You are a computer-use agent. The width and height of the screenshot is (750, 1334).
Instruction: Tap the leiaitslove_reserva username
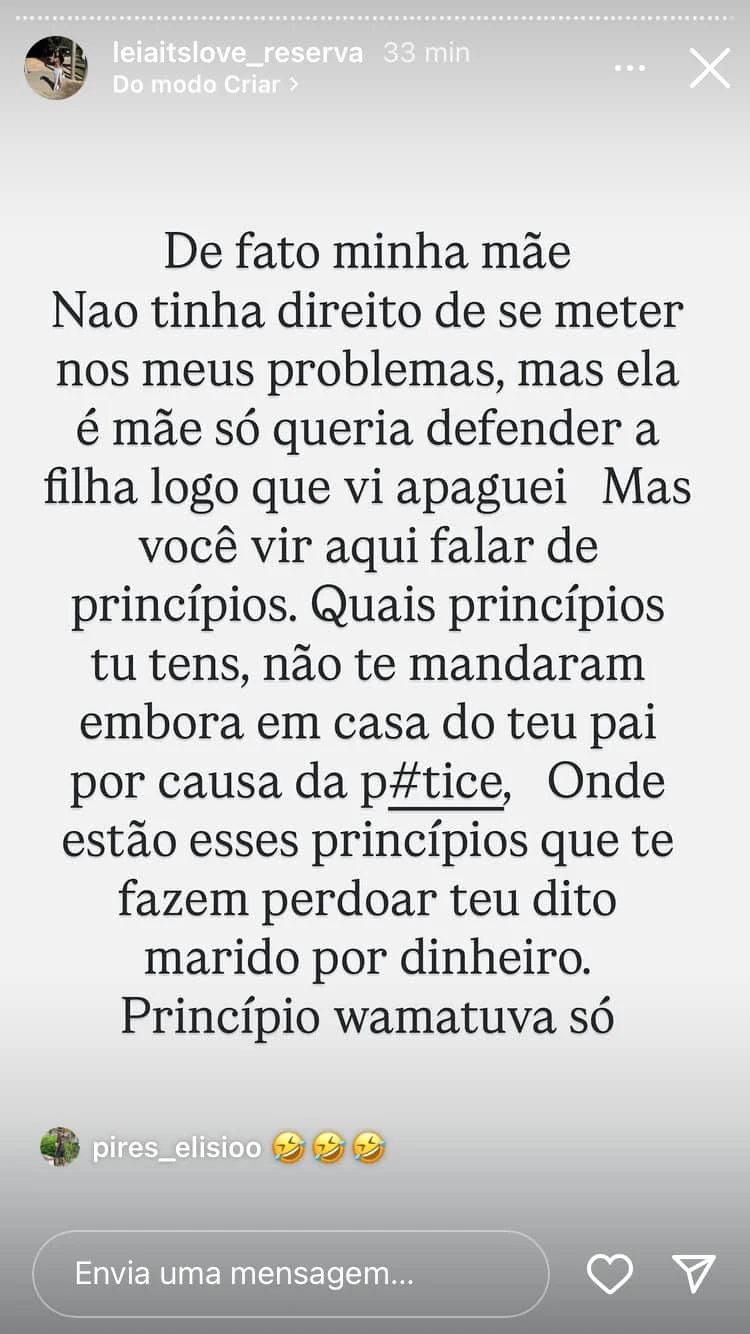point(238,52)
